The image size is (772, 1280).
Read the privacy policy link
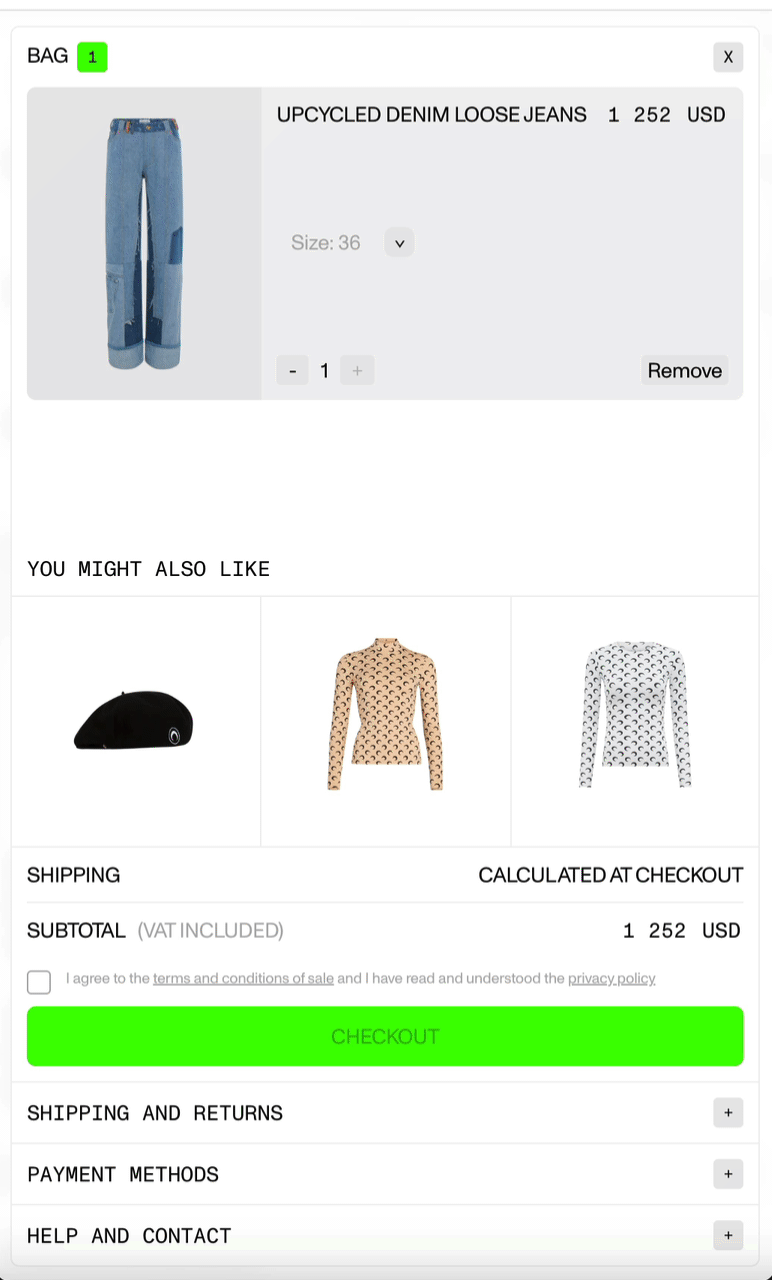tap(611, 978)
